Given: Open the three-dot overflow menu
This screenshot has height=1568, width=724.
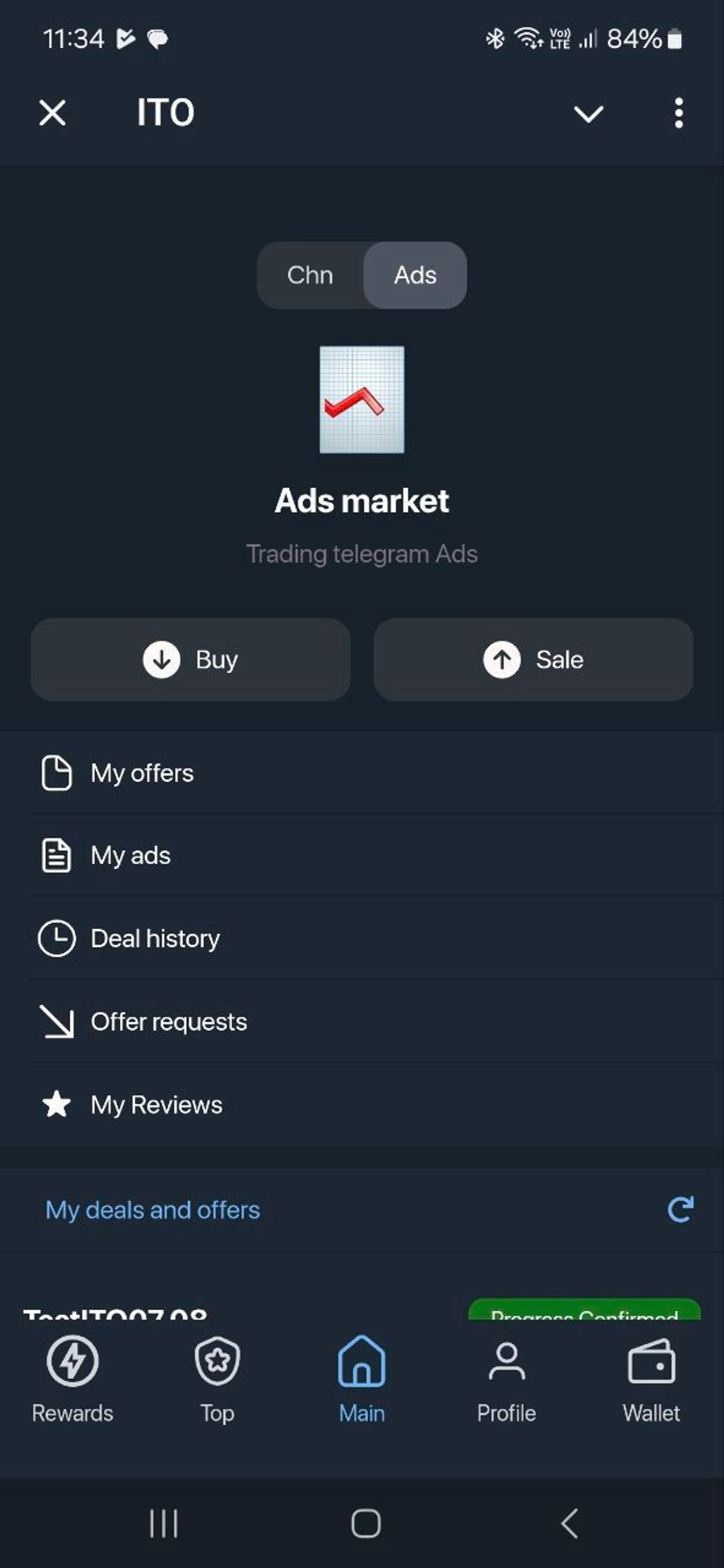Looking at the screenshot, I should click(678, 113).
